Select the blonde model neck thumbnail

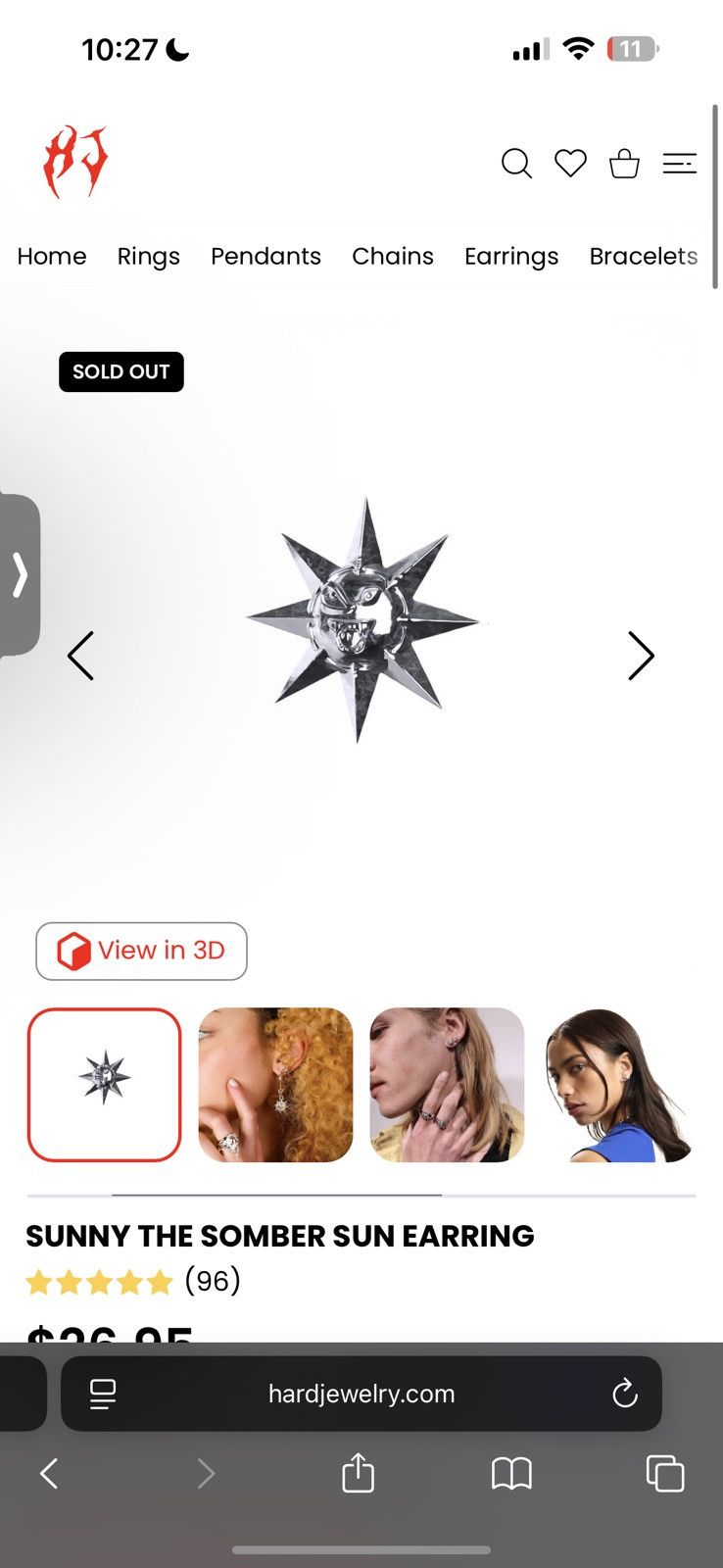tap(447, 1085)
